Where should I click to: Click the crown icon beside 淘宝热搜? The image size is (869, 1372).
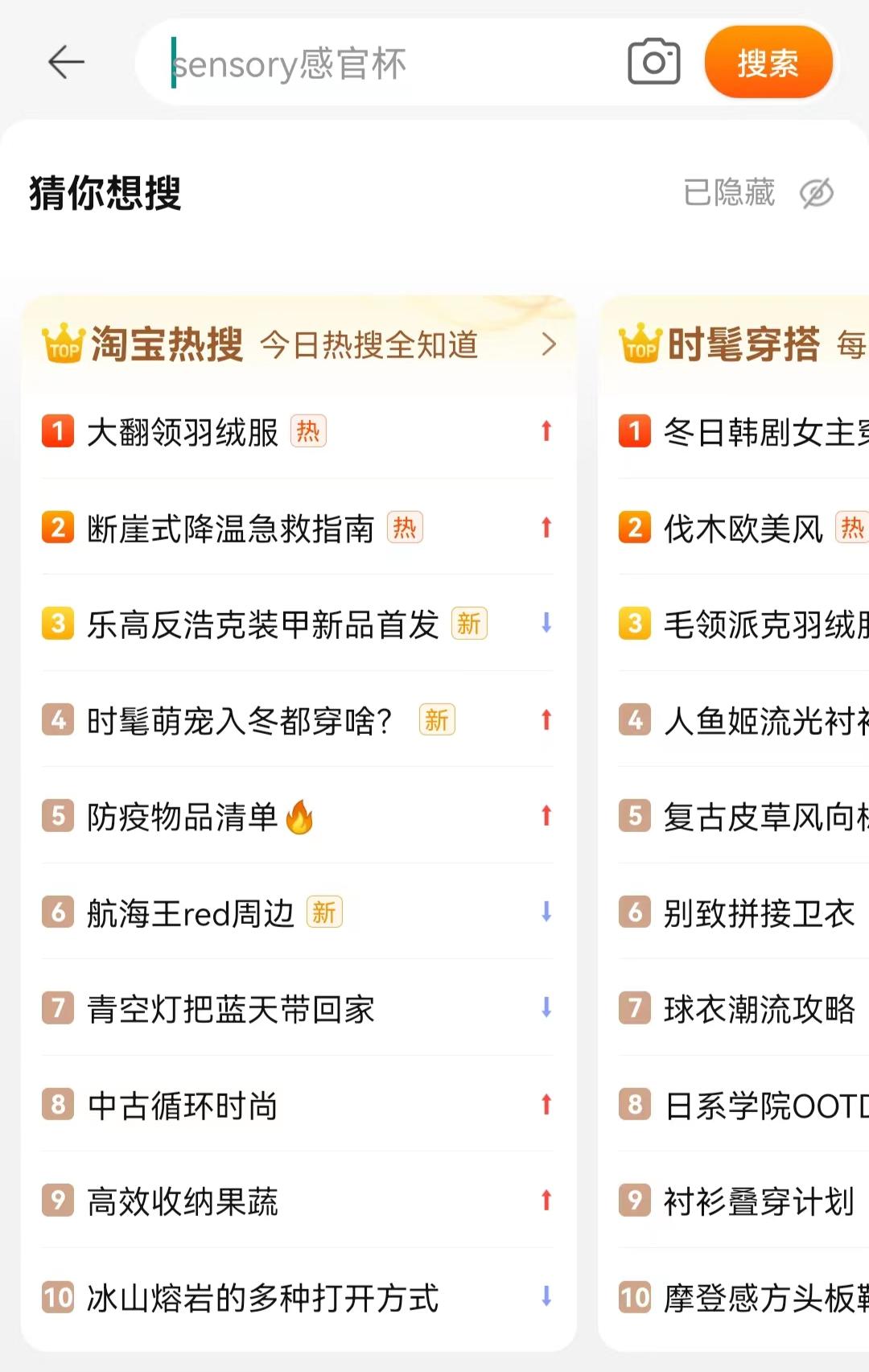64,344
